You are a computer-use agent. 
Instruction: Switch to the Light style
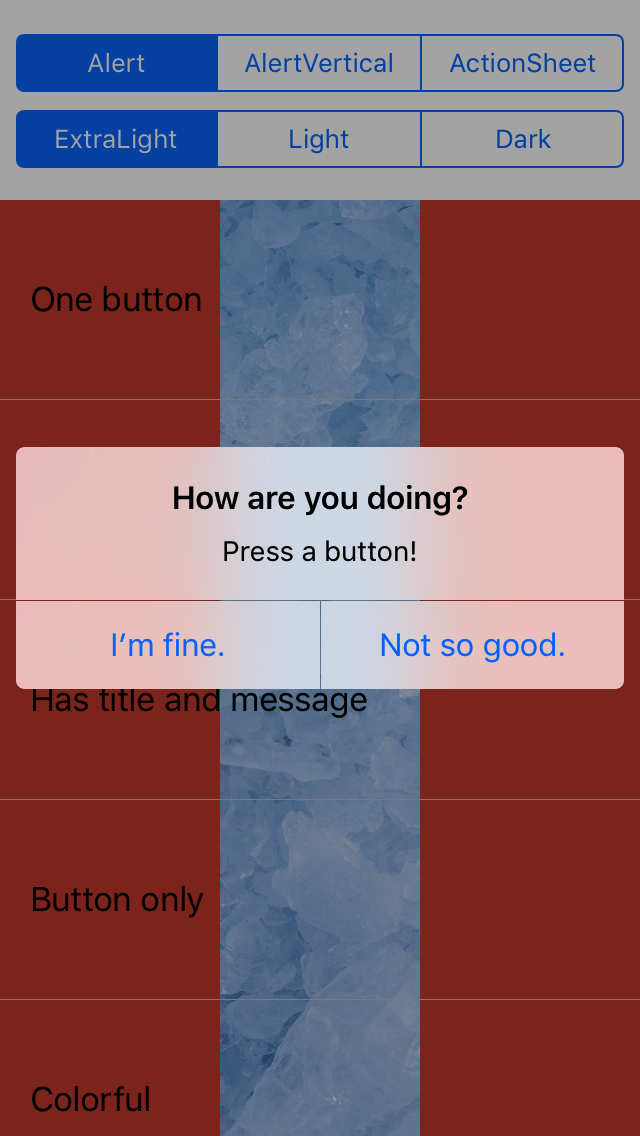point(319,139)
